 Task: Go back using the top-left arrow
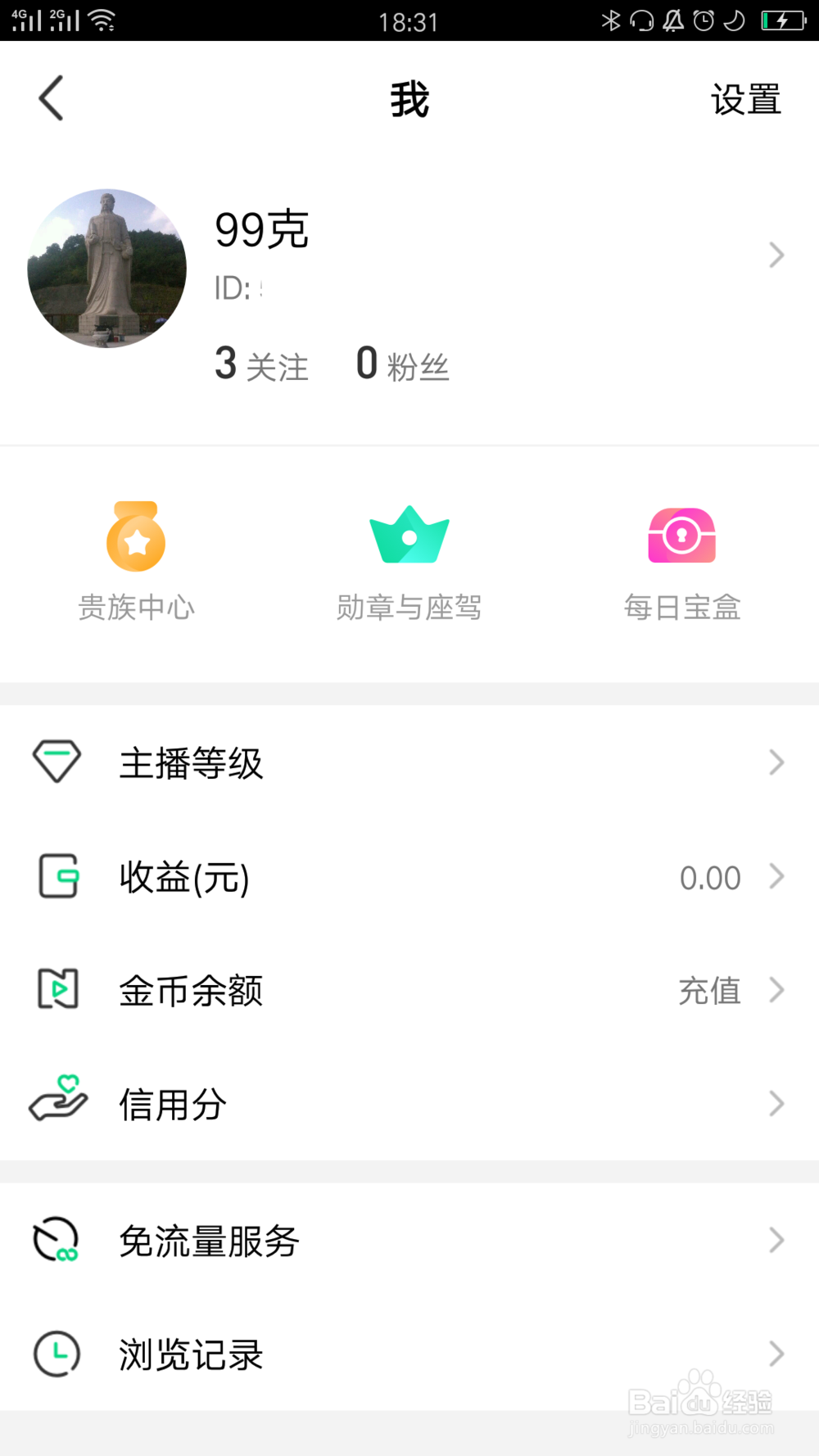(51, 98)
